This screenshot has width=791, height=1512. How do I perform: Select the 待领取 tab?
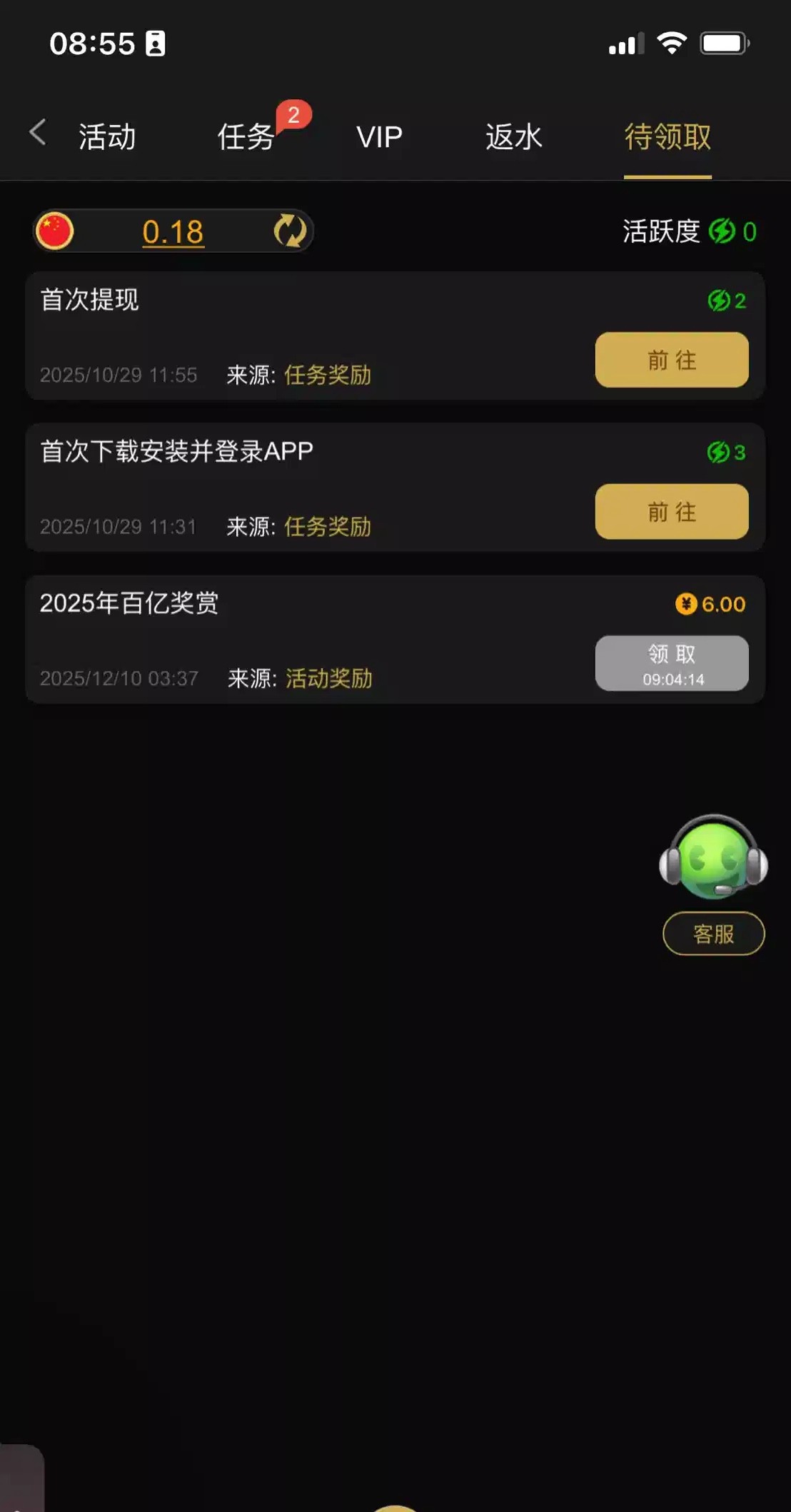pos(667,136)
